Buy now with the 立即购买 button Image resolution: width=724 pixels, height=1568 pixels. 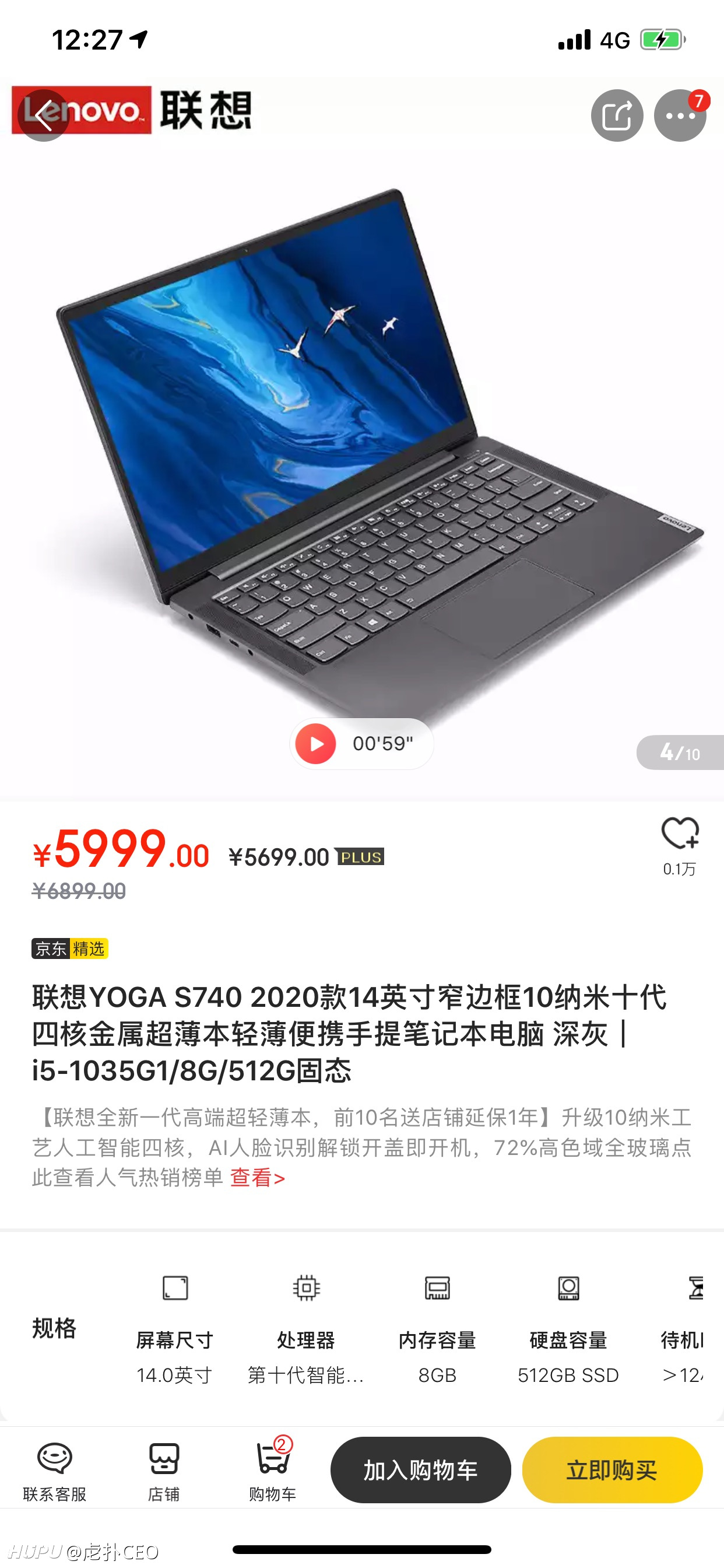[x=612, y=1470]
